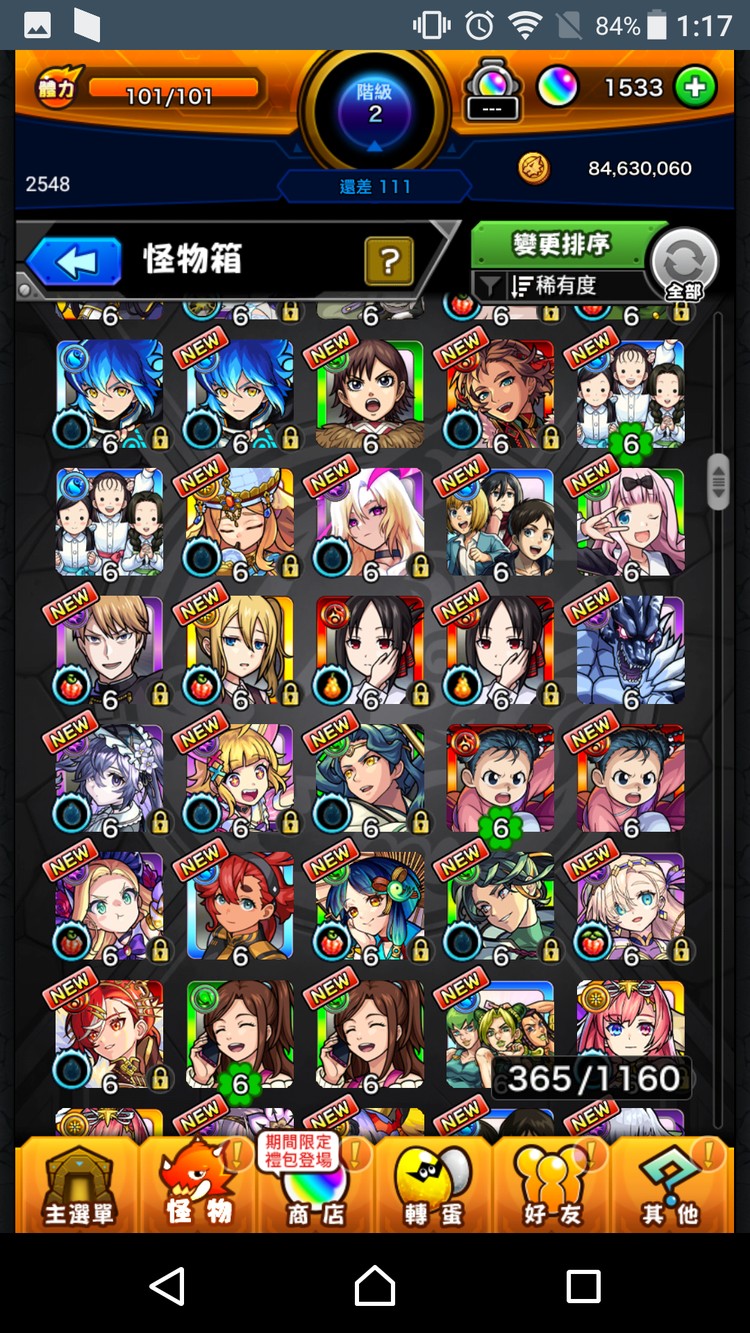Open the 主選單 tab
Image resolution: width=750 pixels, height=1333 pixels.
click(x=78, y=1185)
